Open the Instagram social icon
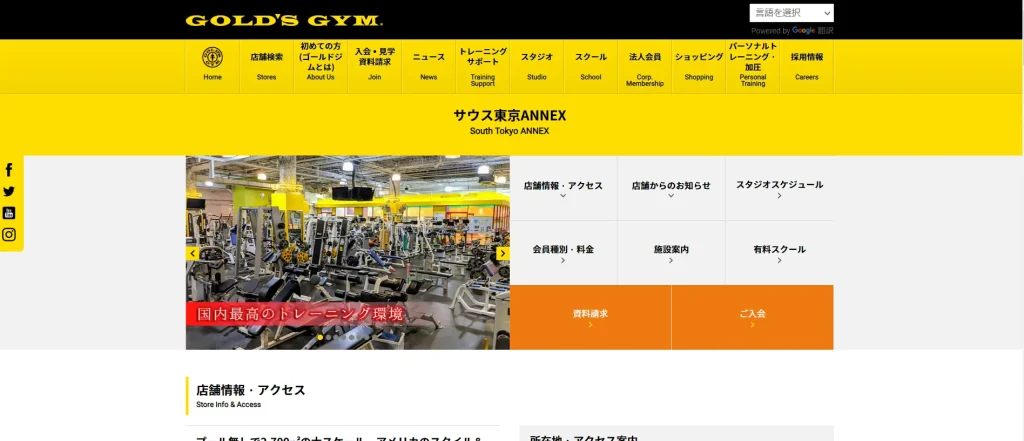Image resolution: width=1024 pixels, height=441 pixels. click(x=9, y=235)
